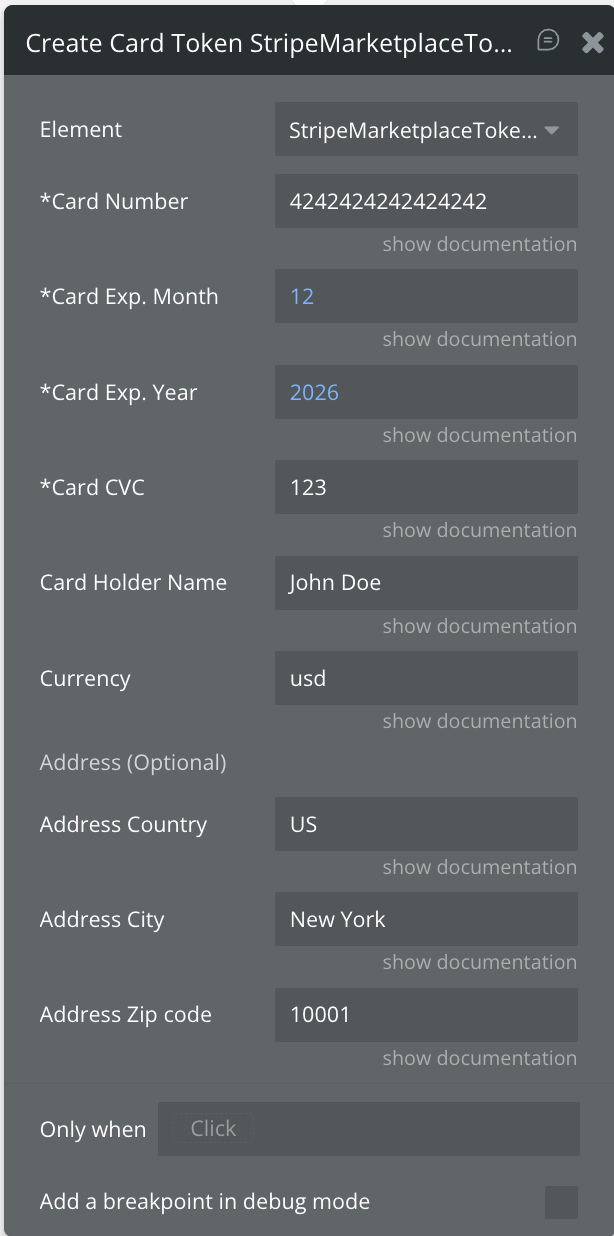Enable breakpoint in debug mode checkbox
614x1236 pixels.
tap(561, 1202)
